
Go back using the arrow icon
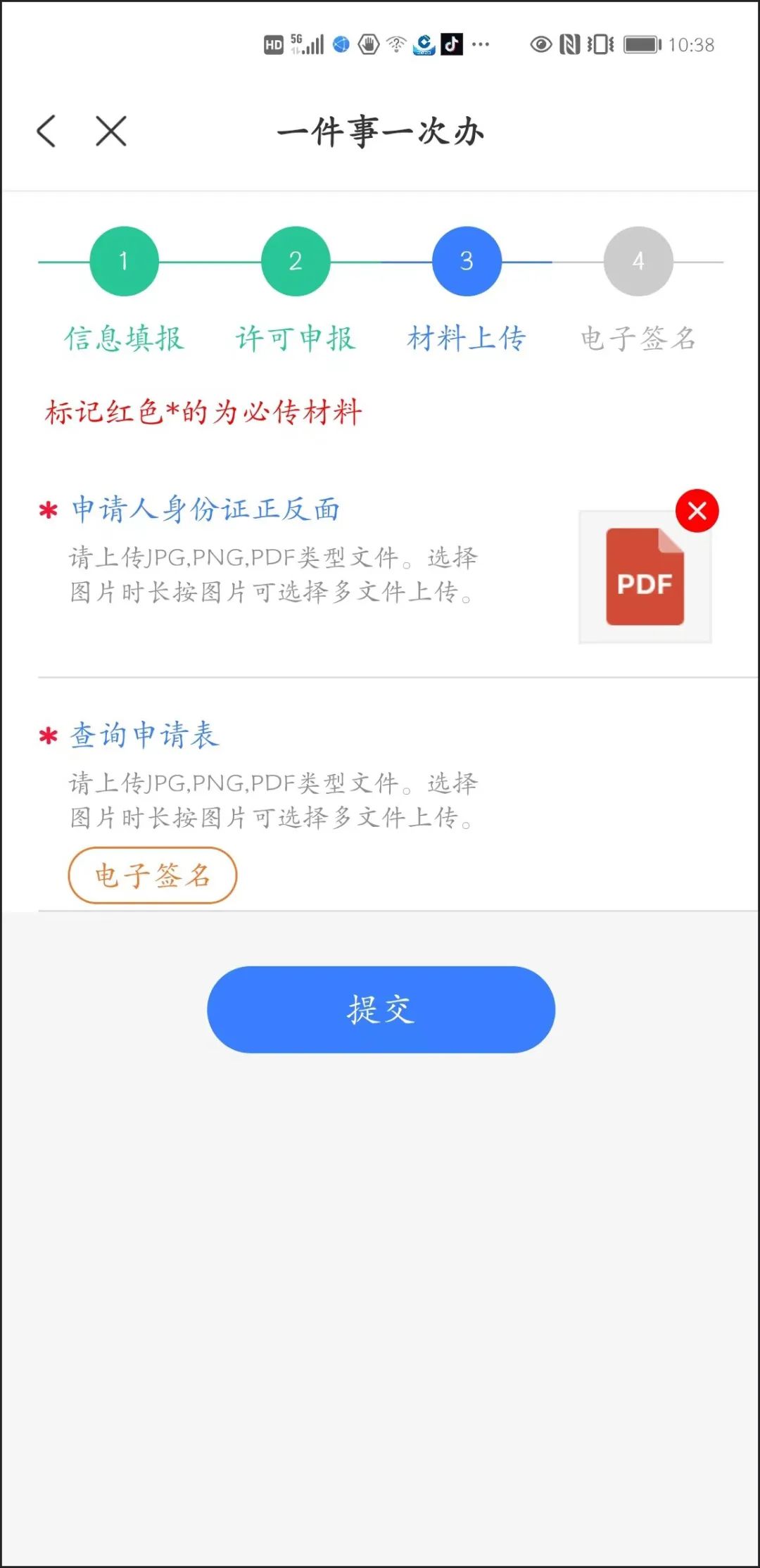46,131
